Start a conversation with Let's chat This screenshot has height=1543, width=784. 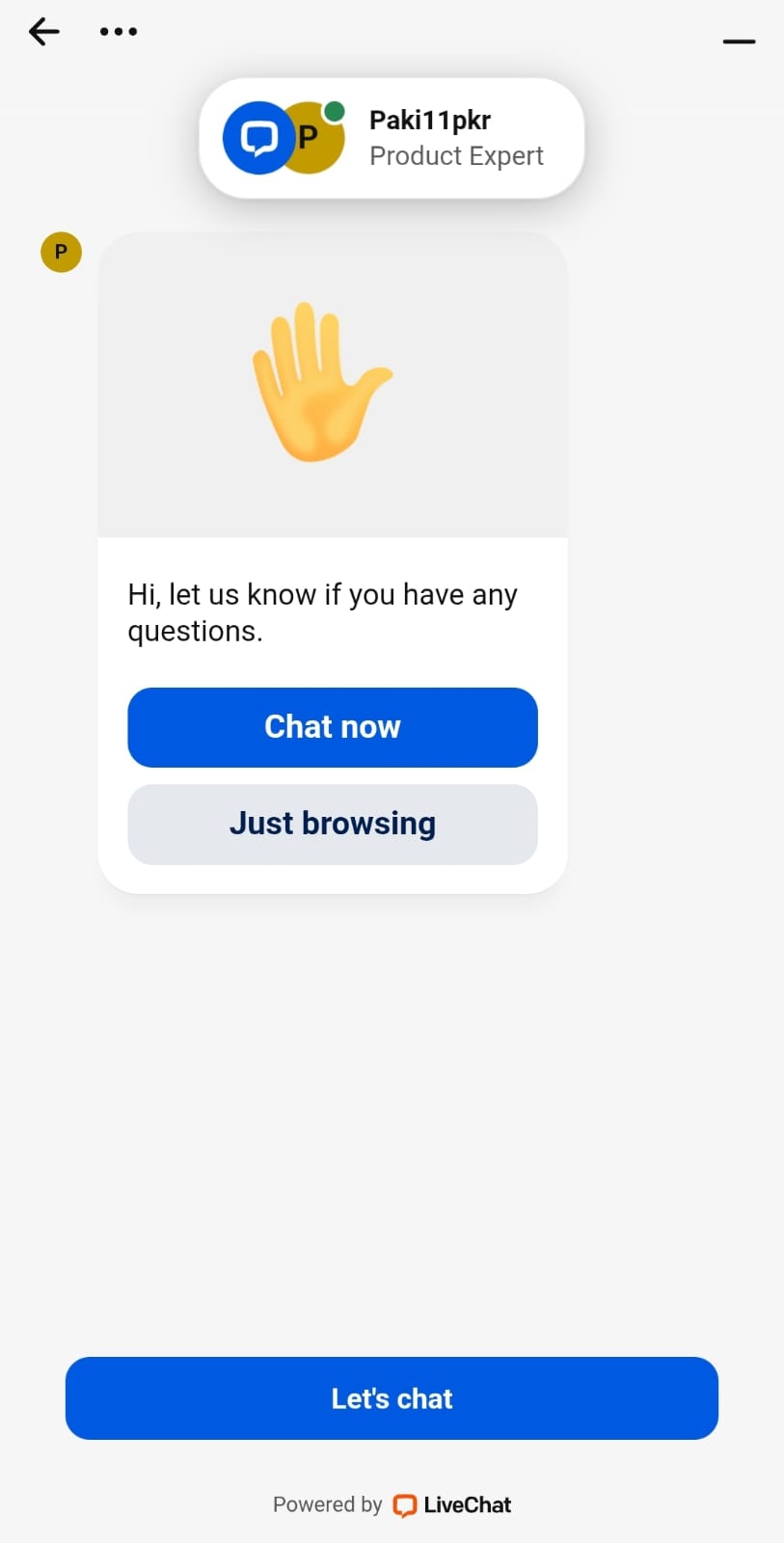392,1398
